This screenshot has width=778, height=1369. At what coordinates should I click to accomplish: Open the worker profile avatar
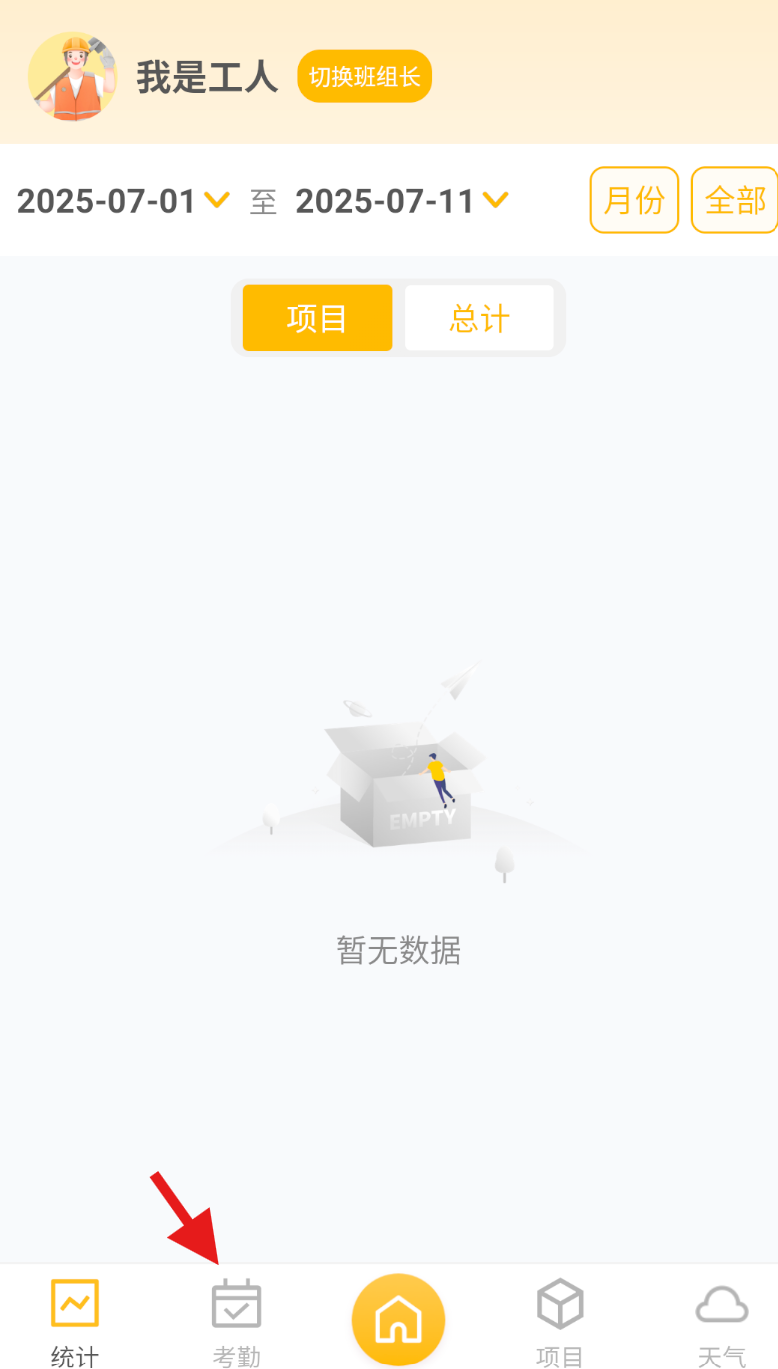(x=72, y=77)
